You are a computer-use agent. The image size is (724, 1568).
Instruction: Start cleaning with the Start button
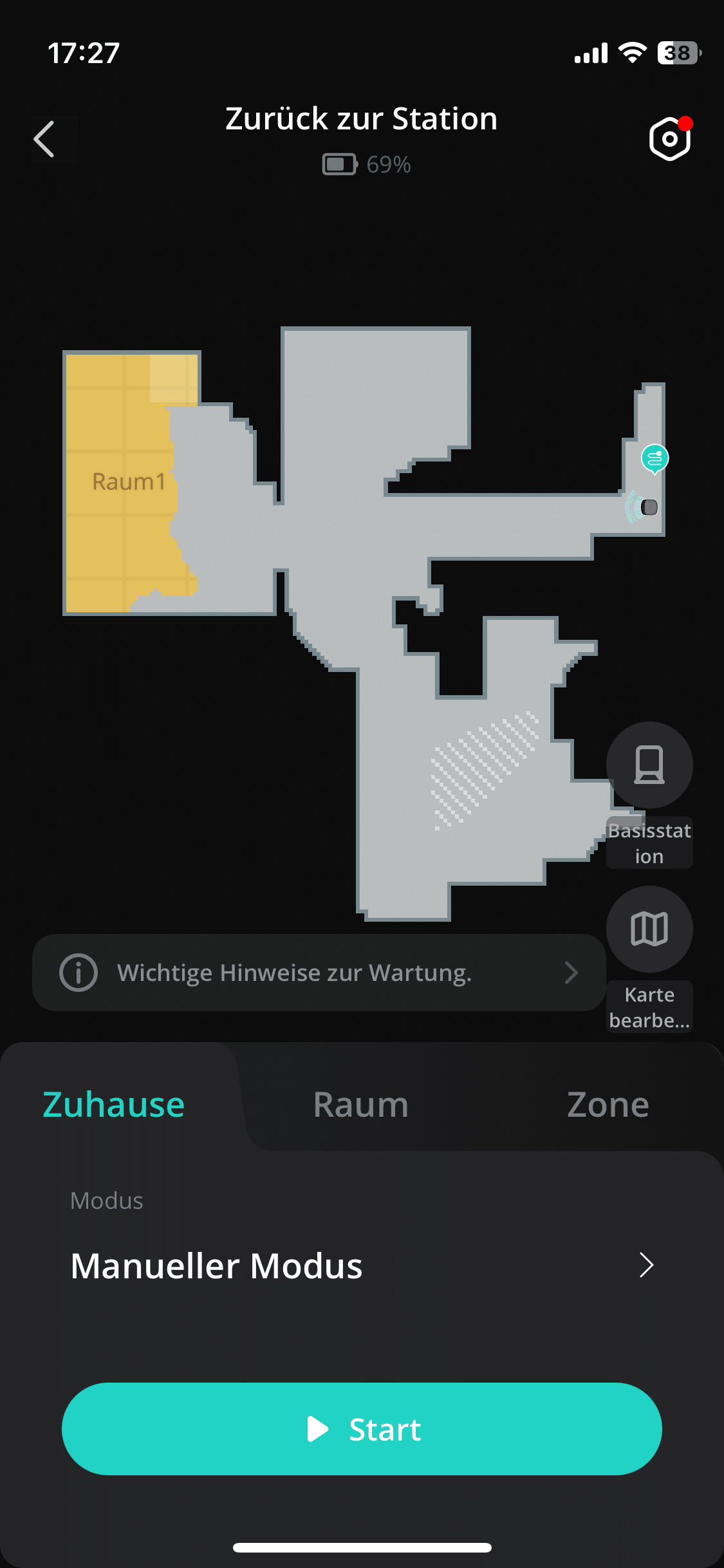pos(362,1429)
